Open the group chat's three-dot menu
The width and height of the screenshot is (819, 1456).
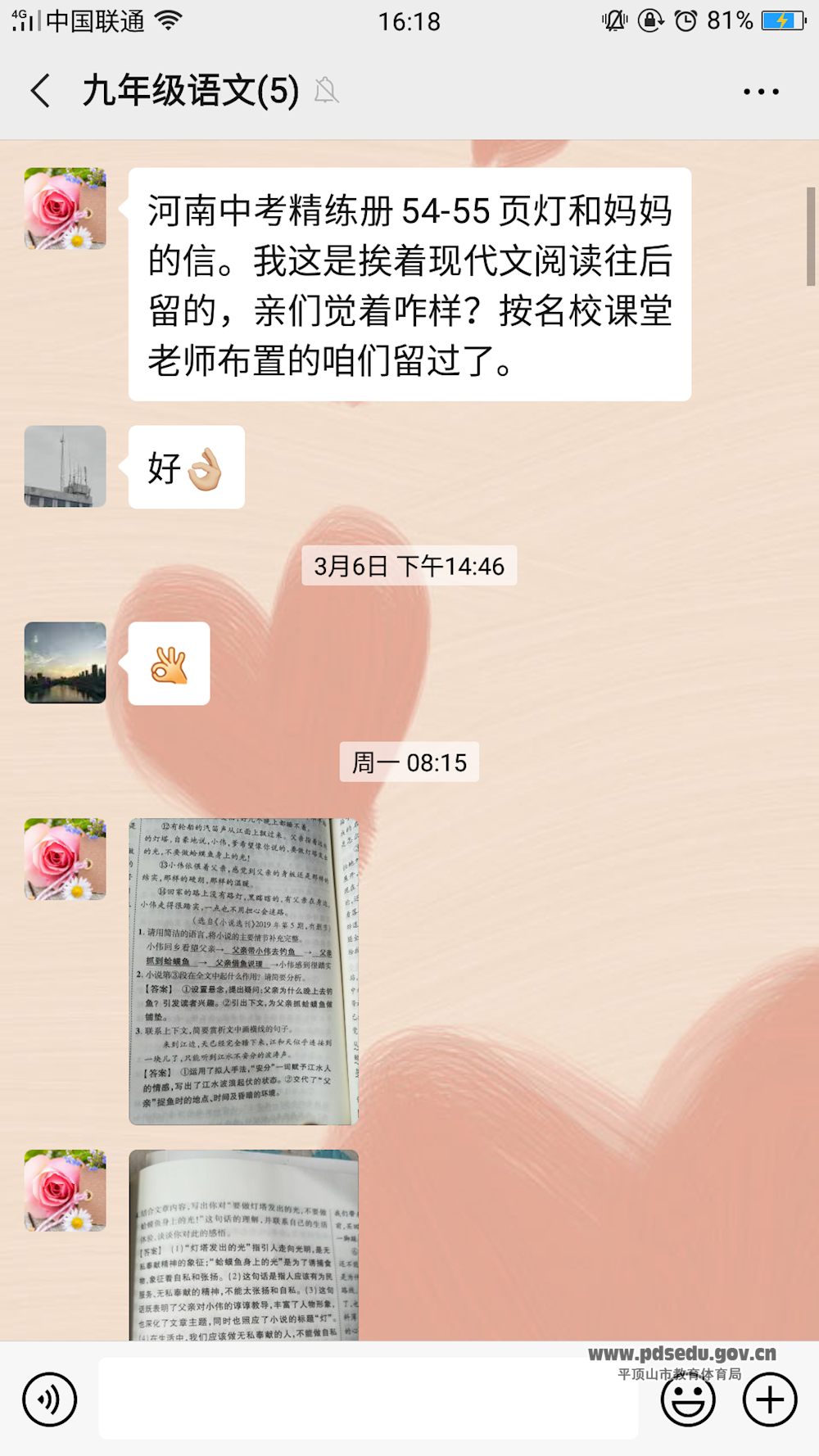coord(761,92)
